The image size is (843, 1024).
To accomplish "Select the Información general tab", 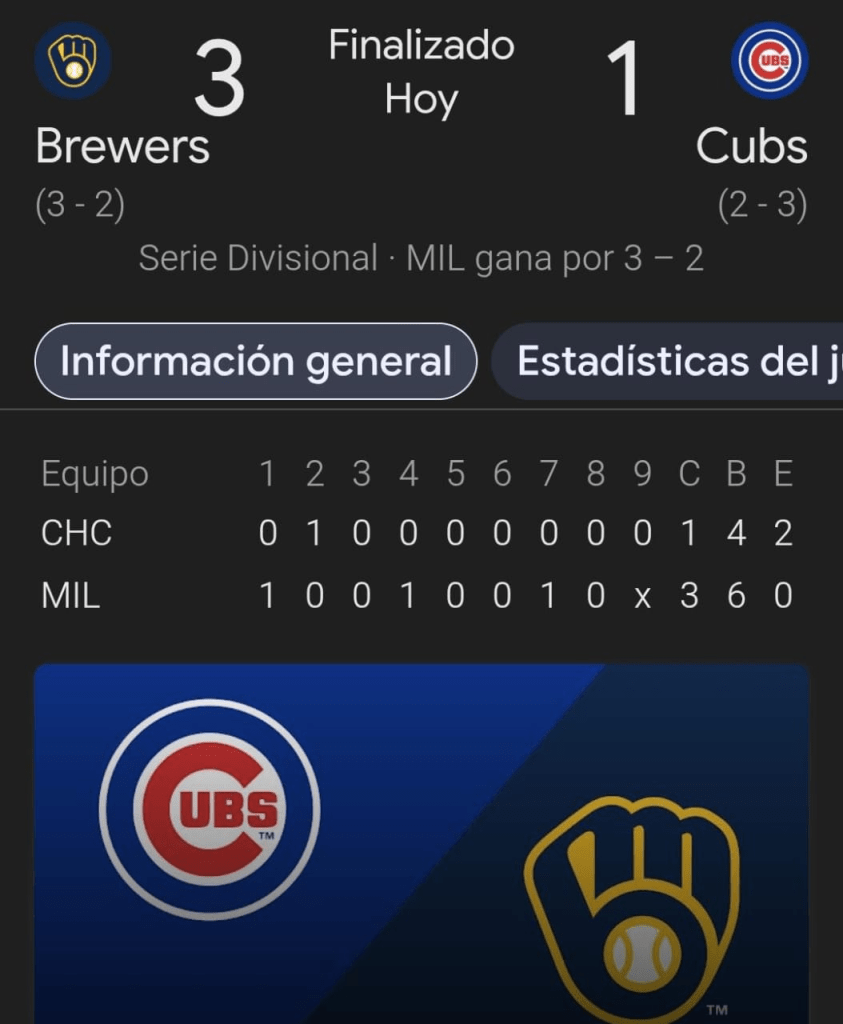I will tap(255, 361).
